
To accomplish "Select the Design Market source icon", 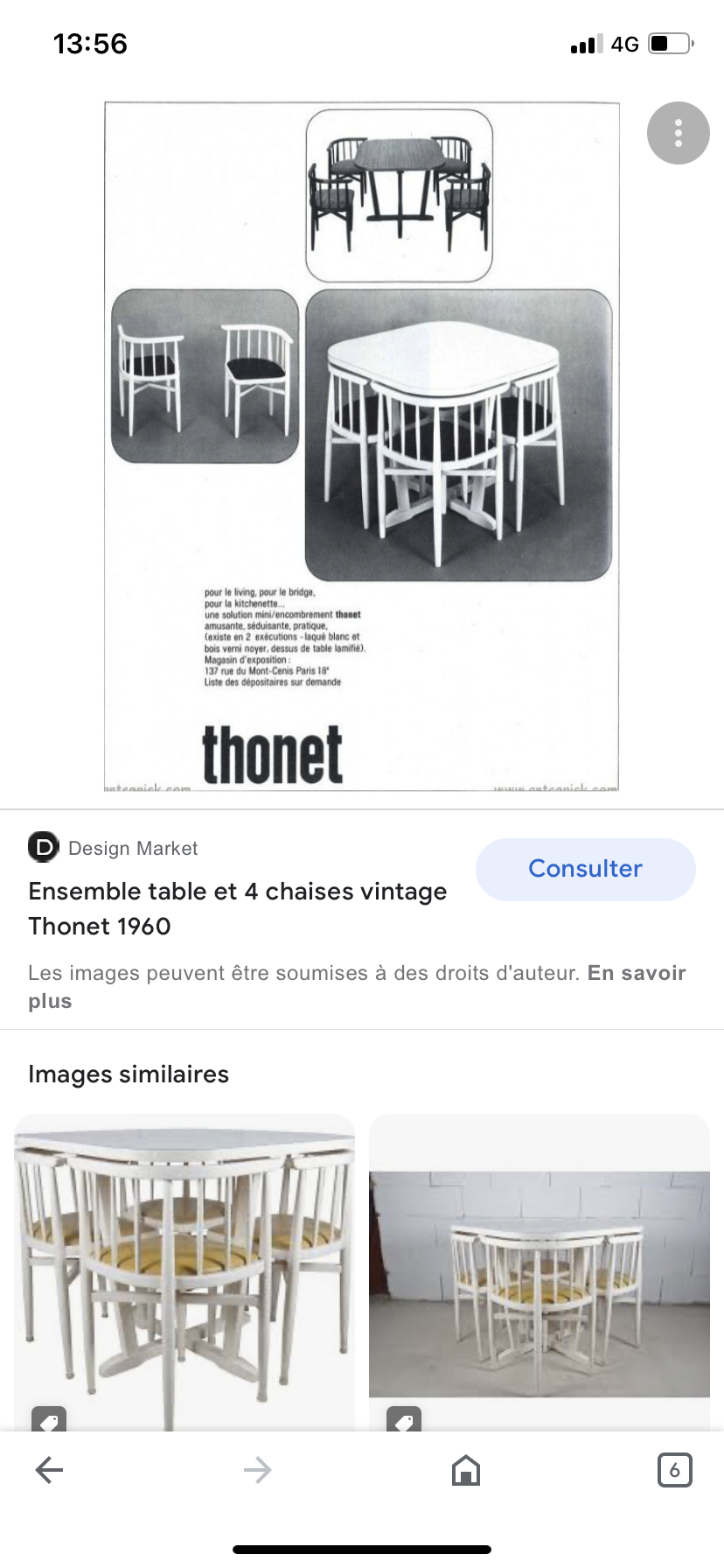I will 43,847.
